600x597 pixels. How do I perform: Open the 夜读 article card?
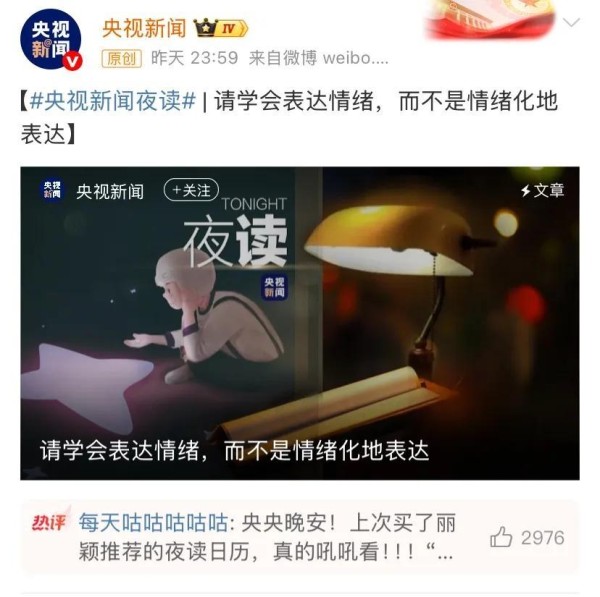[300, 322]
